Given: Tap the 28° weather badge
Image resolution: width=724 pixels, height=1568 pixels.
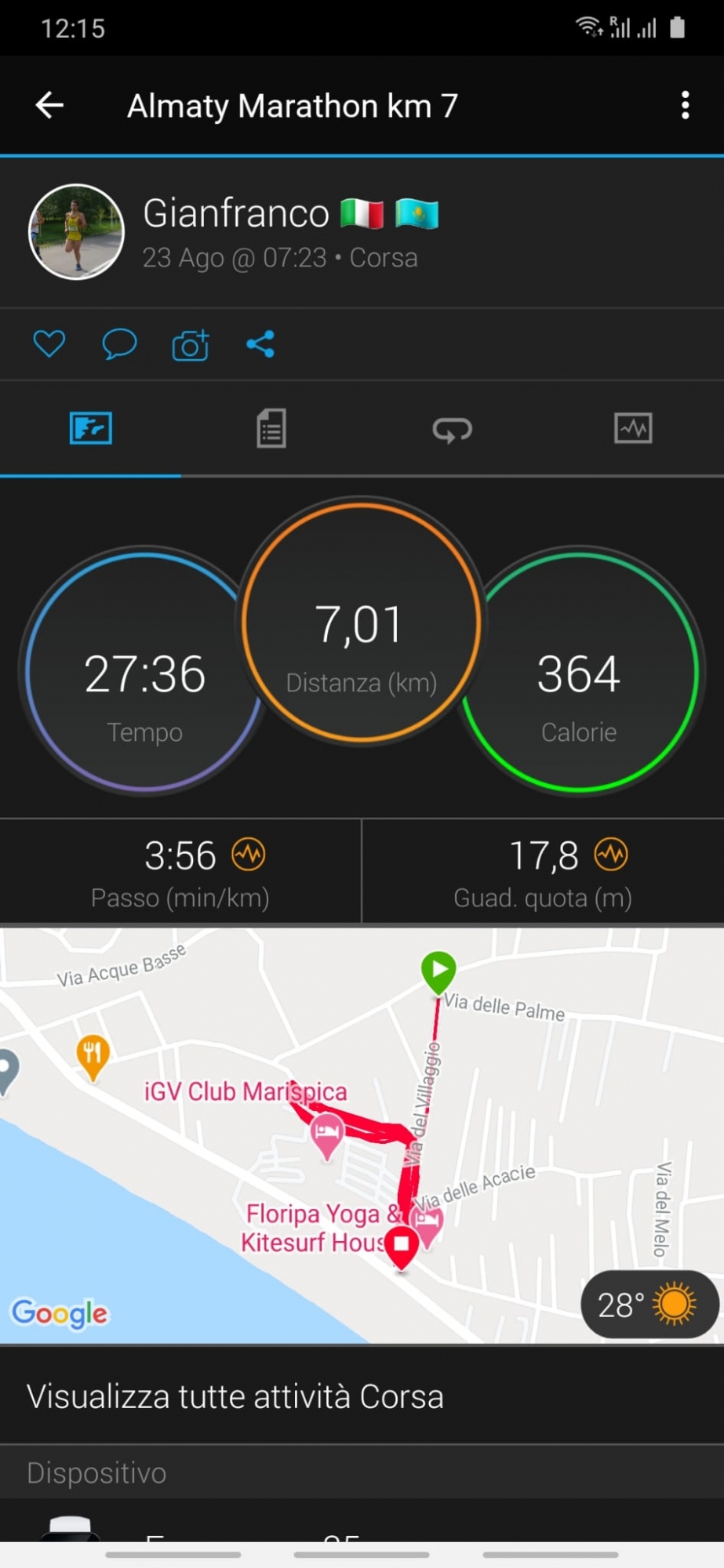Looking at the screenshot, I should [649, 1305].
